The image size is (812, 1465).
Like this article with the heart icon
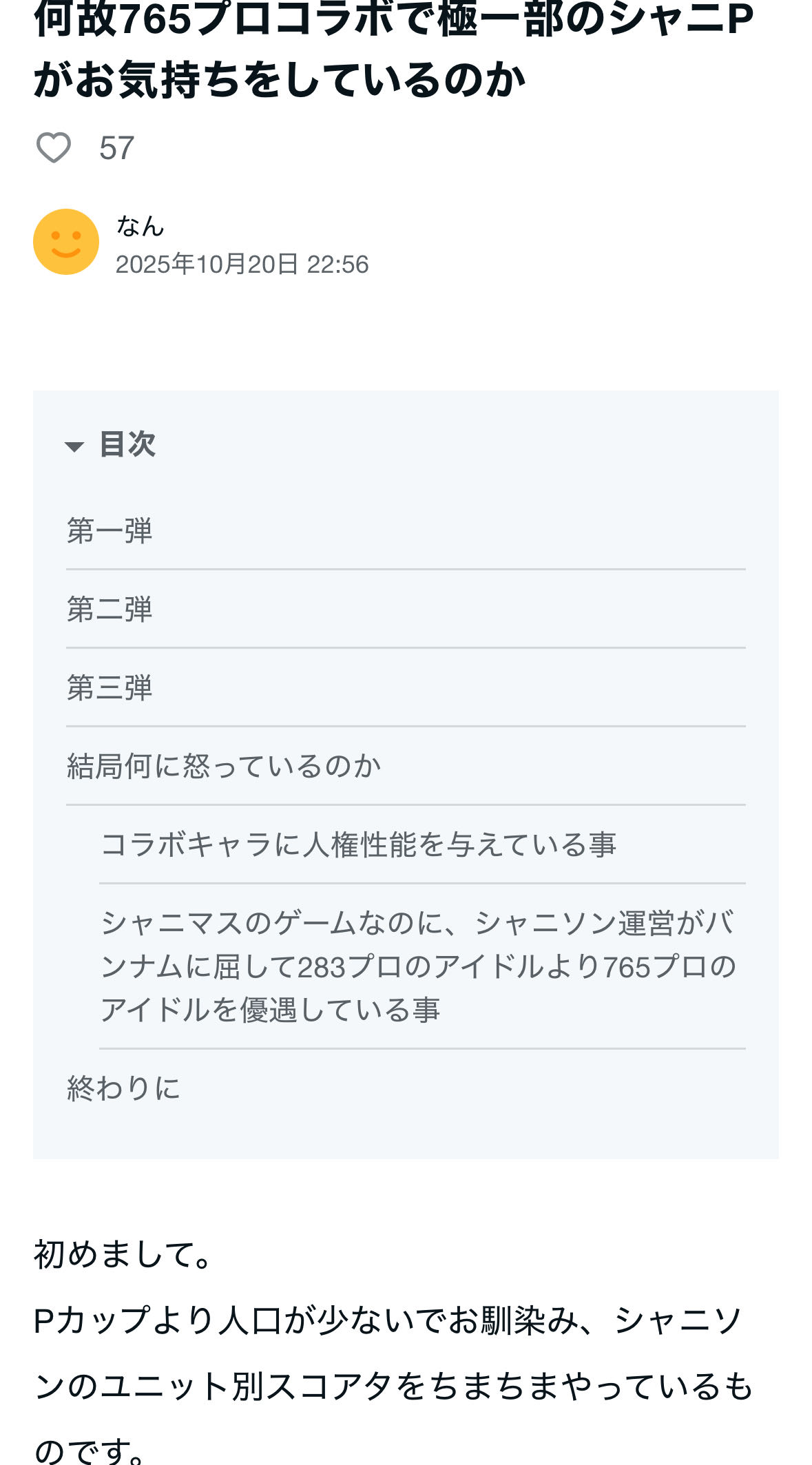coord(54,147)
